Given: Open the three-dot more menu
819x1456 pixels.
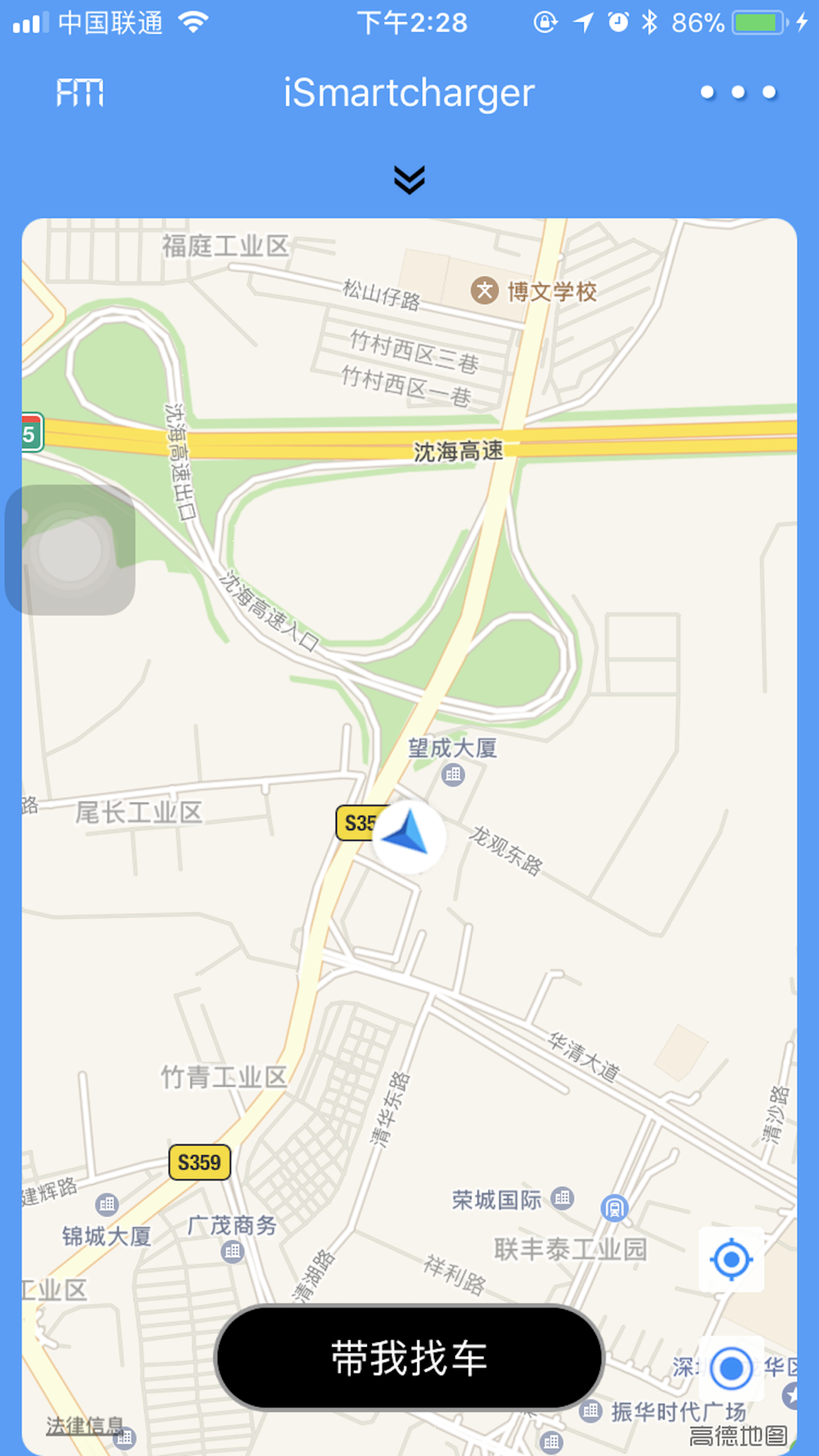Looking at the screenshot, I should tap(738, 93).
